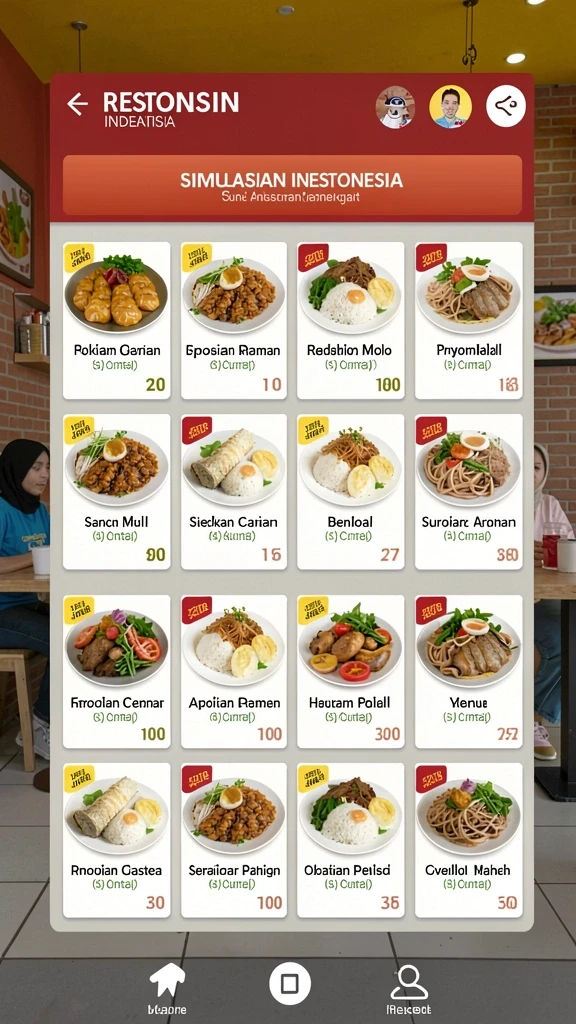Open the Frroolan Cennar dish card
Screen dimensions: 576x1024
point(117,671)
